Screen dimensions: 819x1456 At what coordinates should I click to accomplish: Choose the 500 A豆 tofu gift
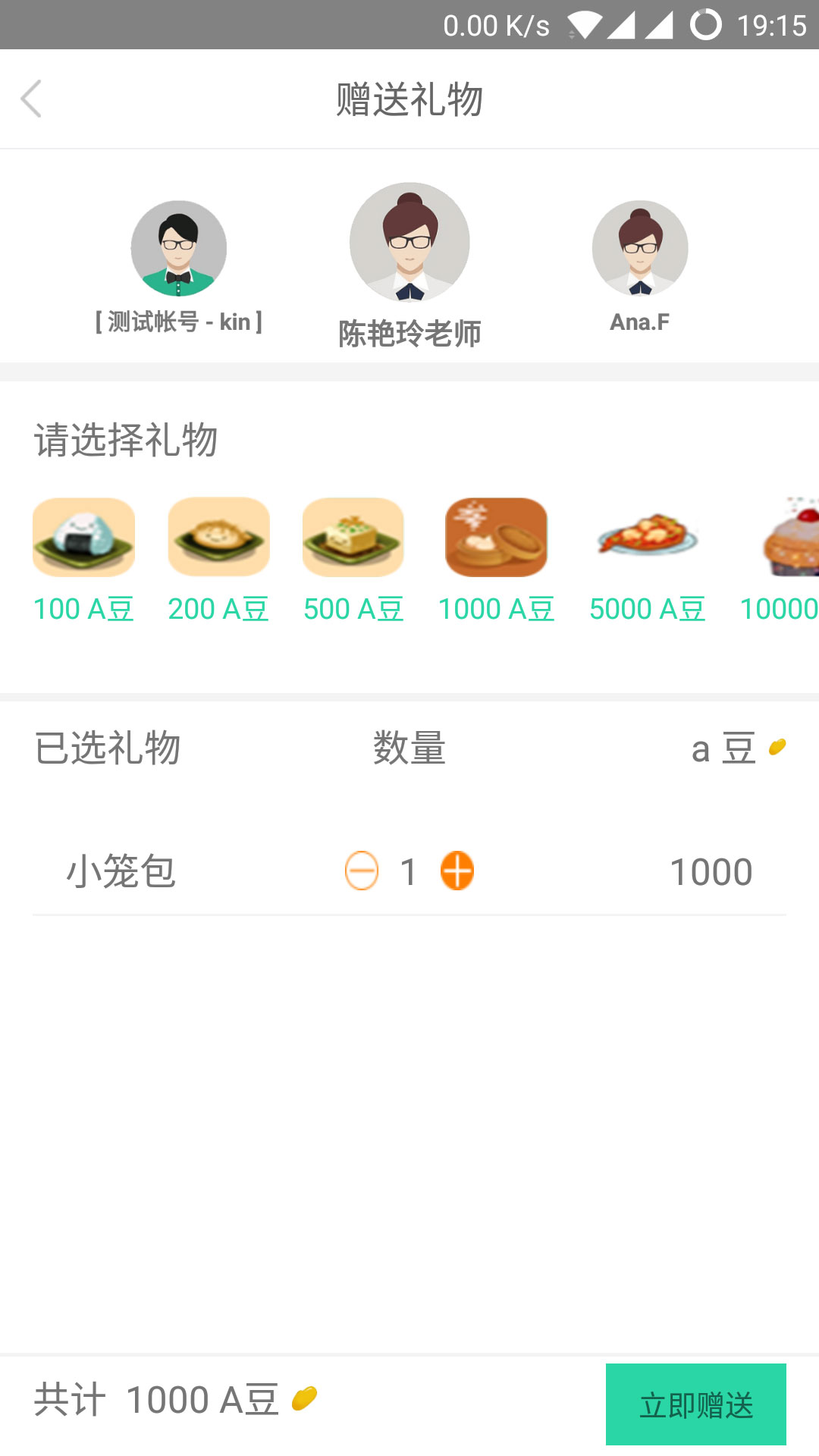353,537
